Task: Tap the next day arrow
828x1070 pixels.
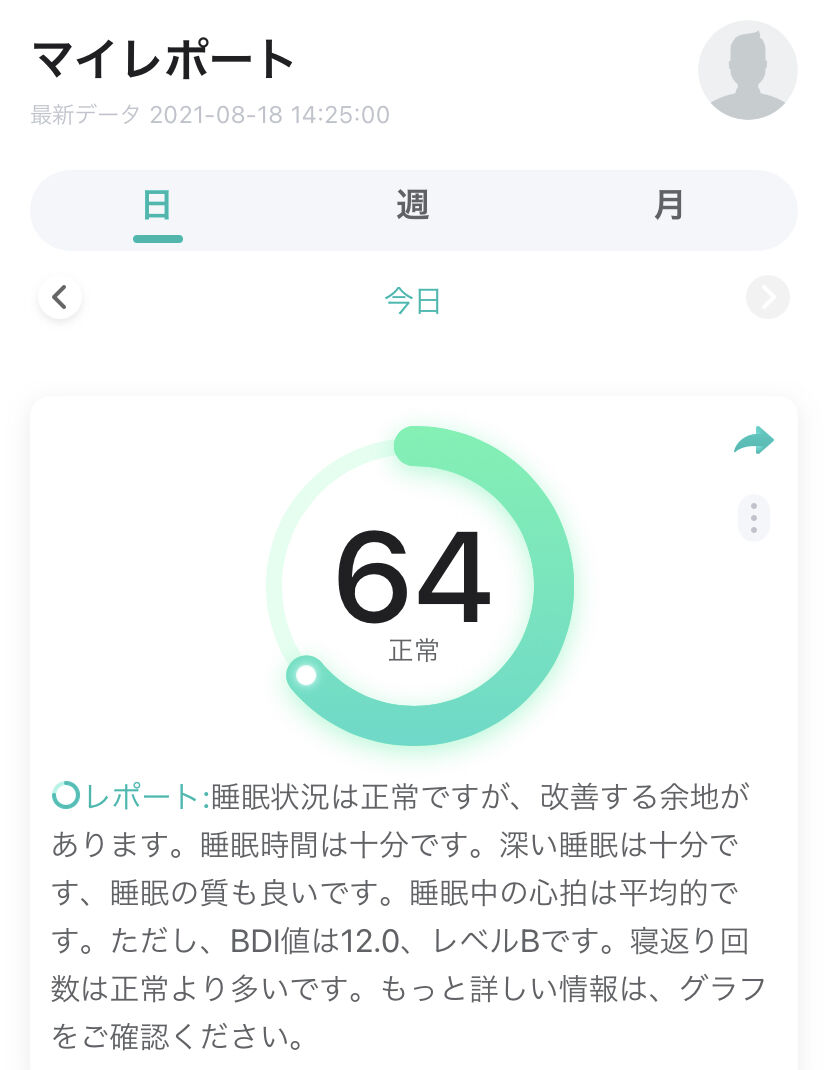Action: 767,297
